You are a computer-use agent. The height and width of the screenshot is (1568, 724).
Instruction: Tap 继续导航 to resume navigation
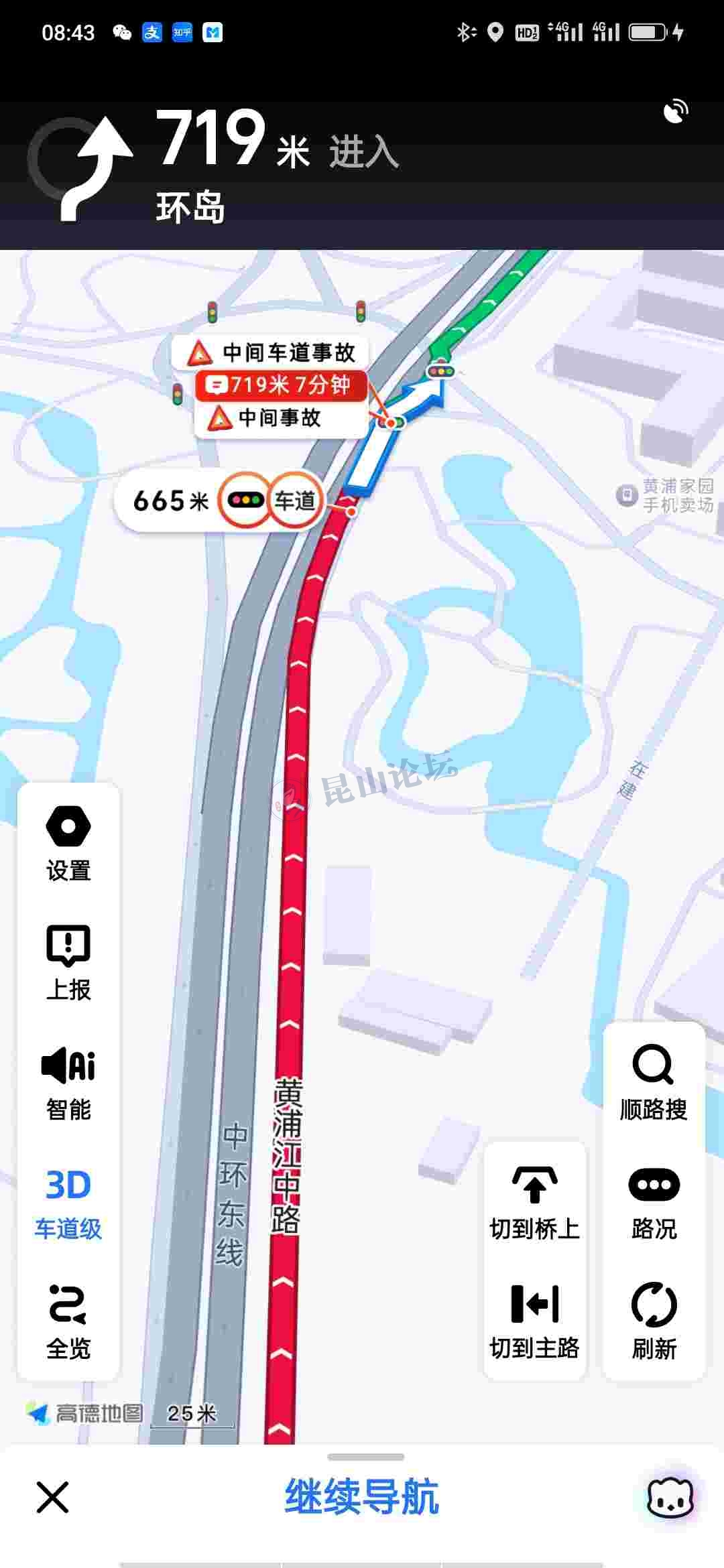362,1497
